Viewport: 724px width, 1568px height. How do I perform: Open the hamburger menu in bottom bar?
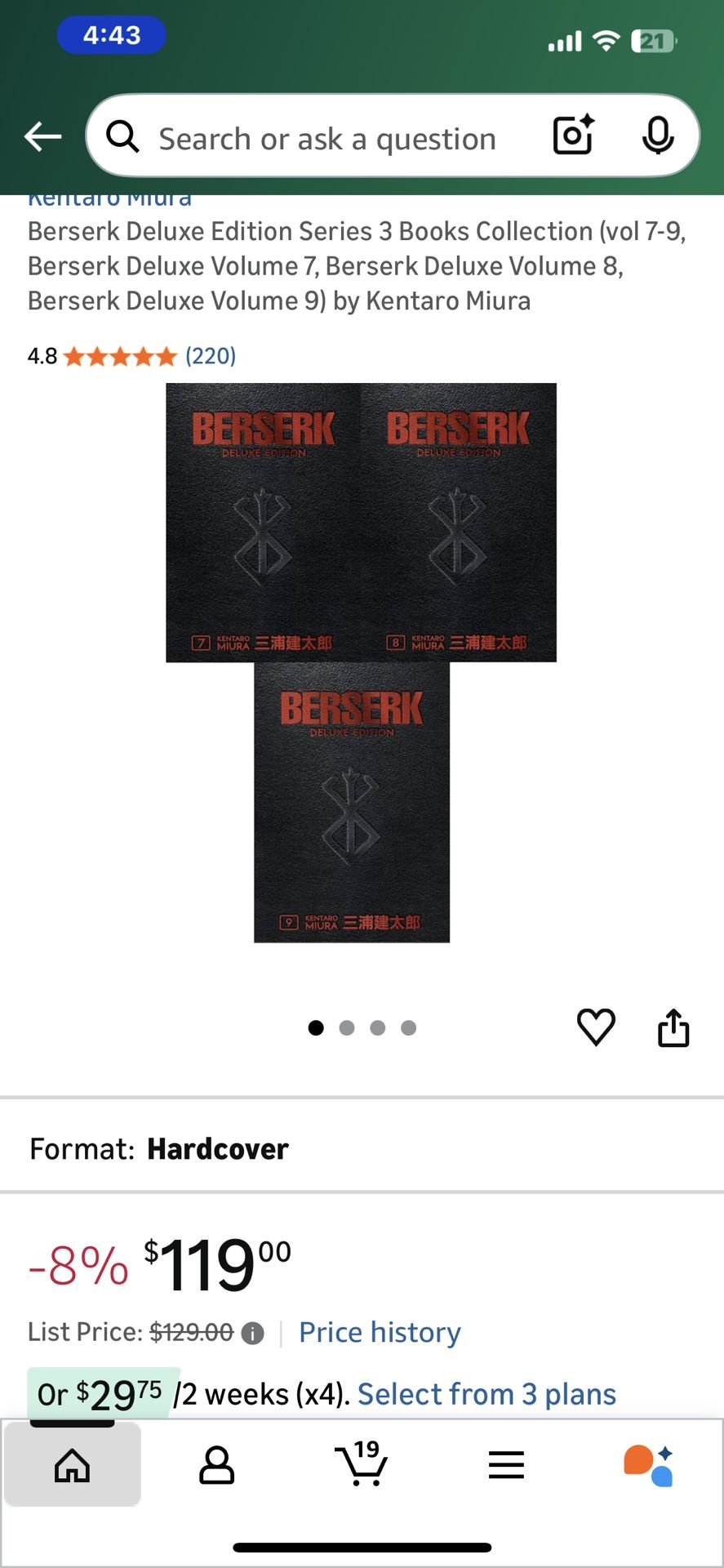tap(506, 1464)
